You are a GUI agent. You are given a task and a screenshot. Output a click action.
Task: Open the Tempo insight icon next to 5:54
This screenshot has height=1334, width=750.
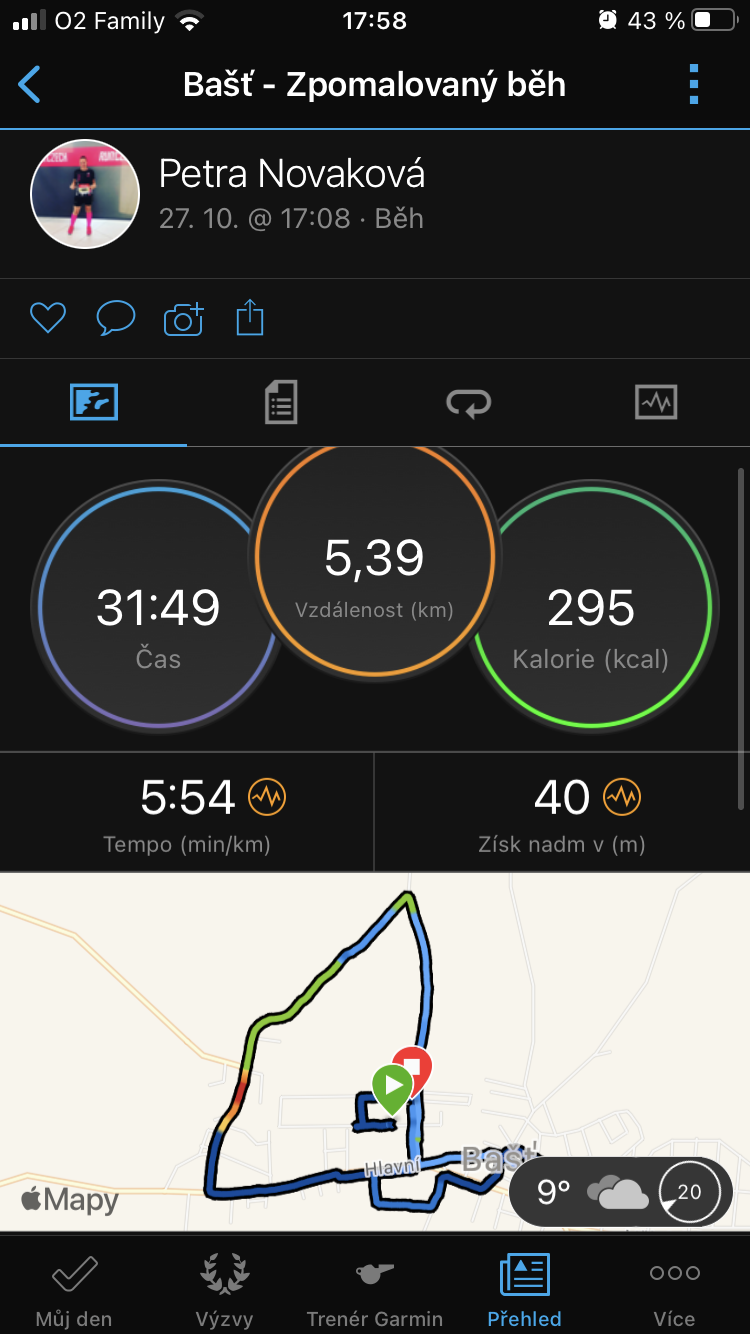(x=267, y=797)
